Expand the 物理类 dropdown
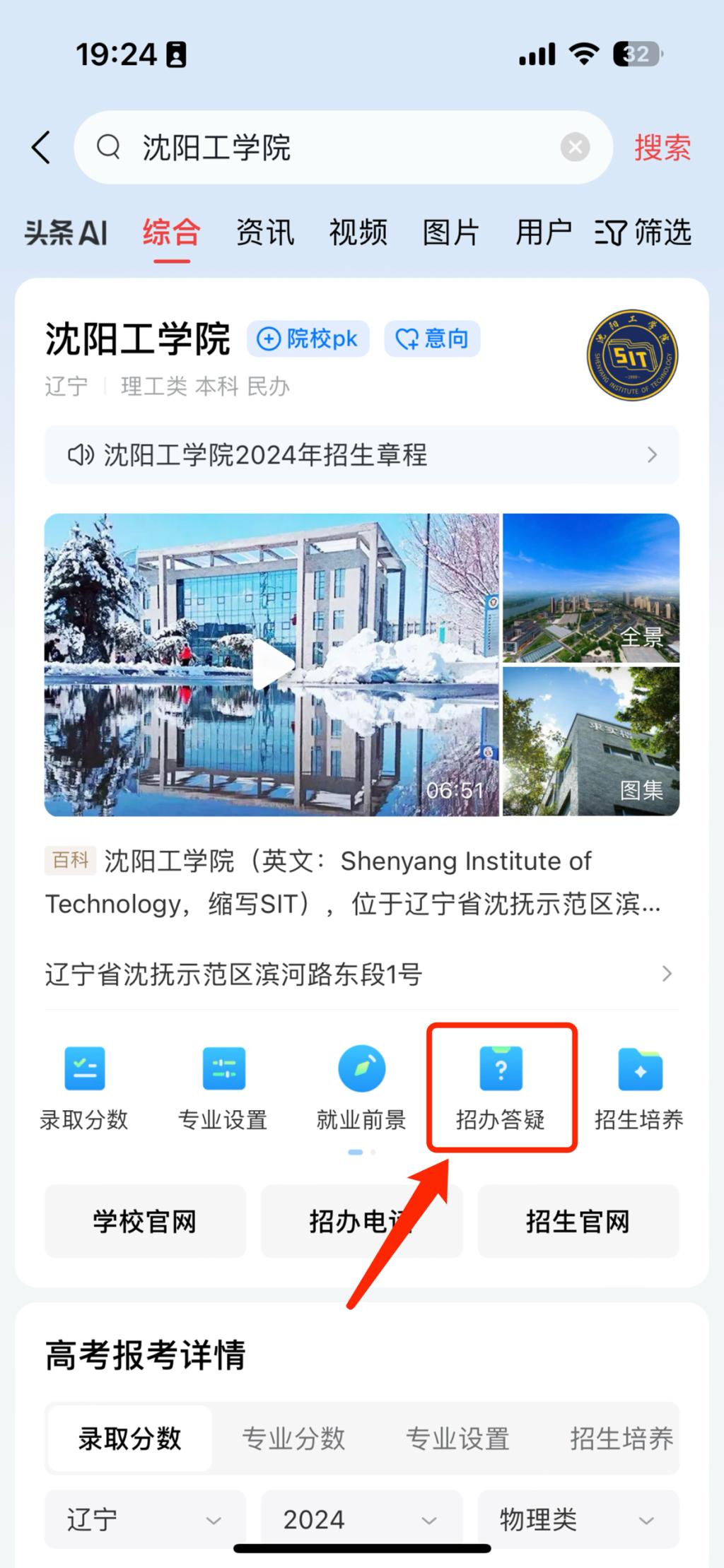724x1568 pixels. 577,1520
